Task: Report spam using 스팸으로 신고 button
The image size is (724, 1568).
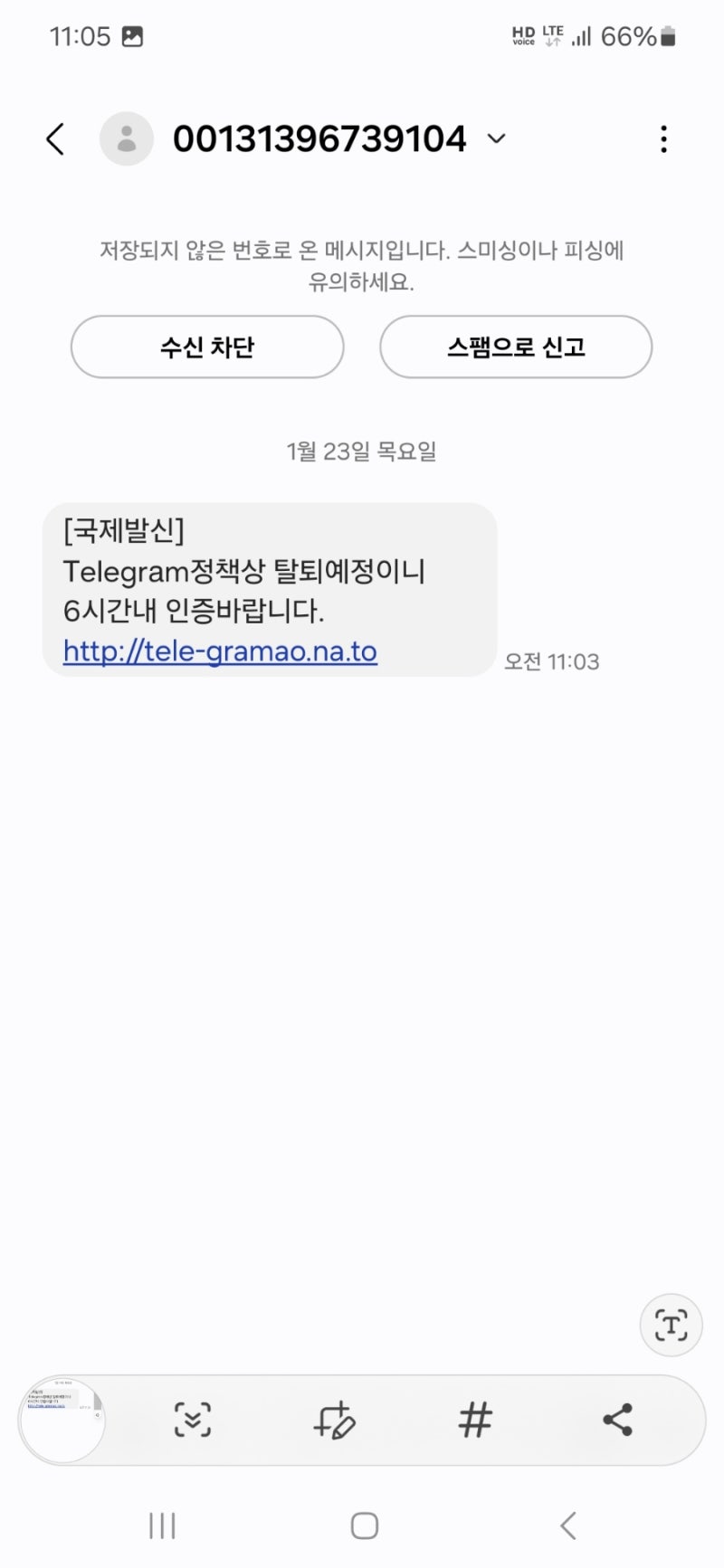Action: point(516,347)
